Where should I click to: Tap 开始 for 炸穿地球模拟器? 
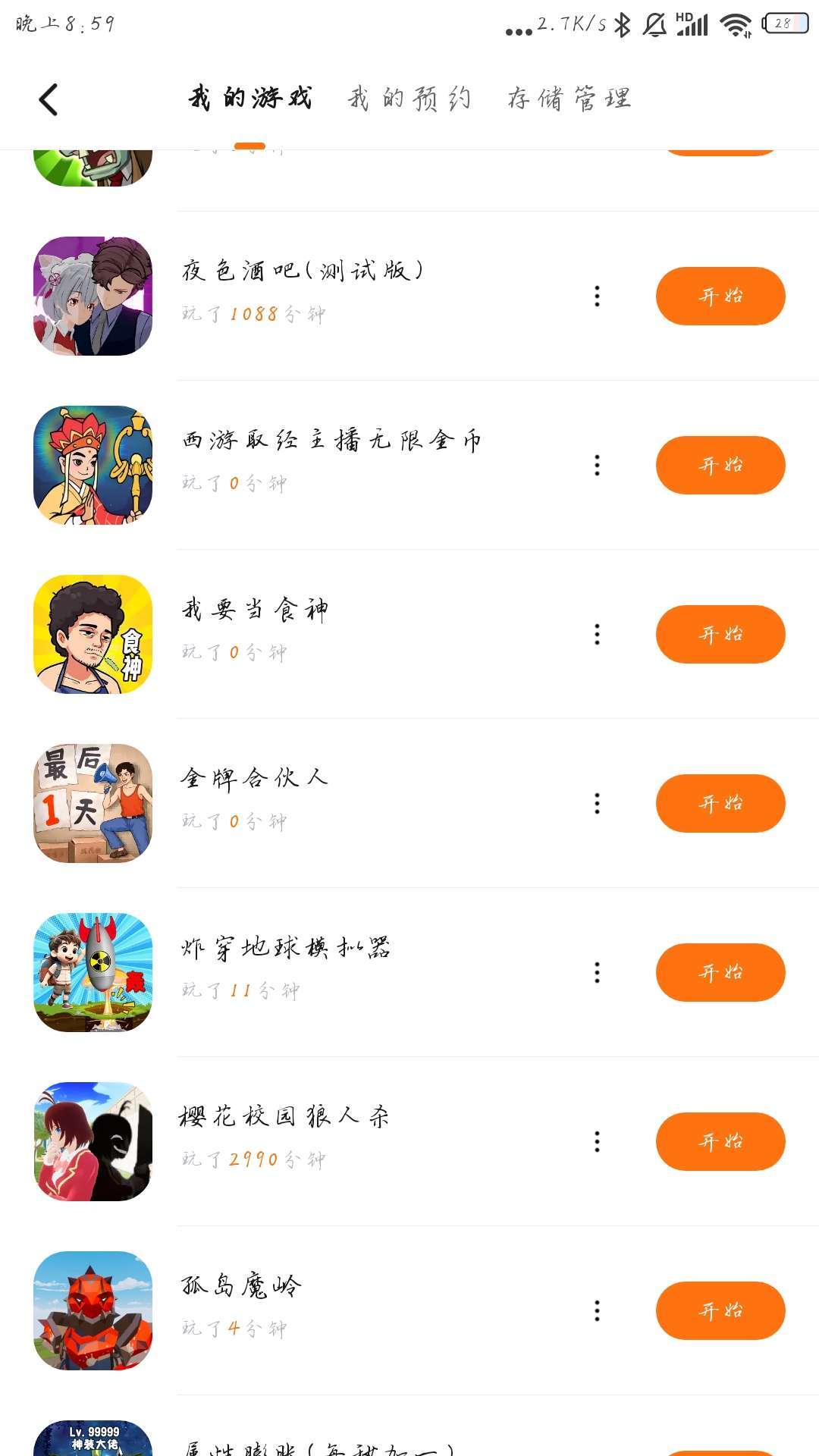(x=720, y=972)
